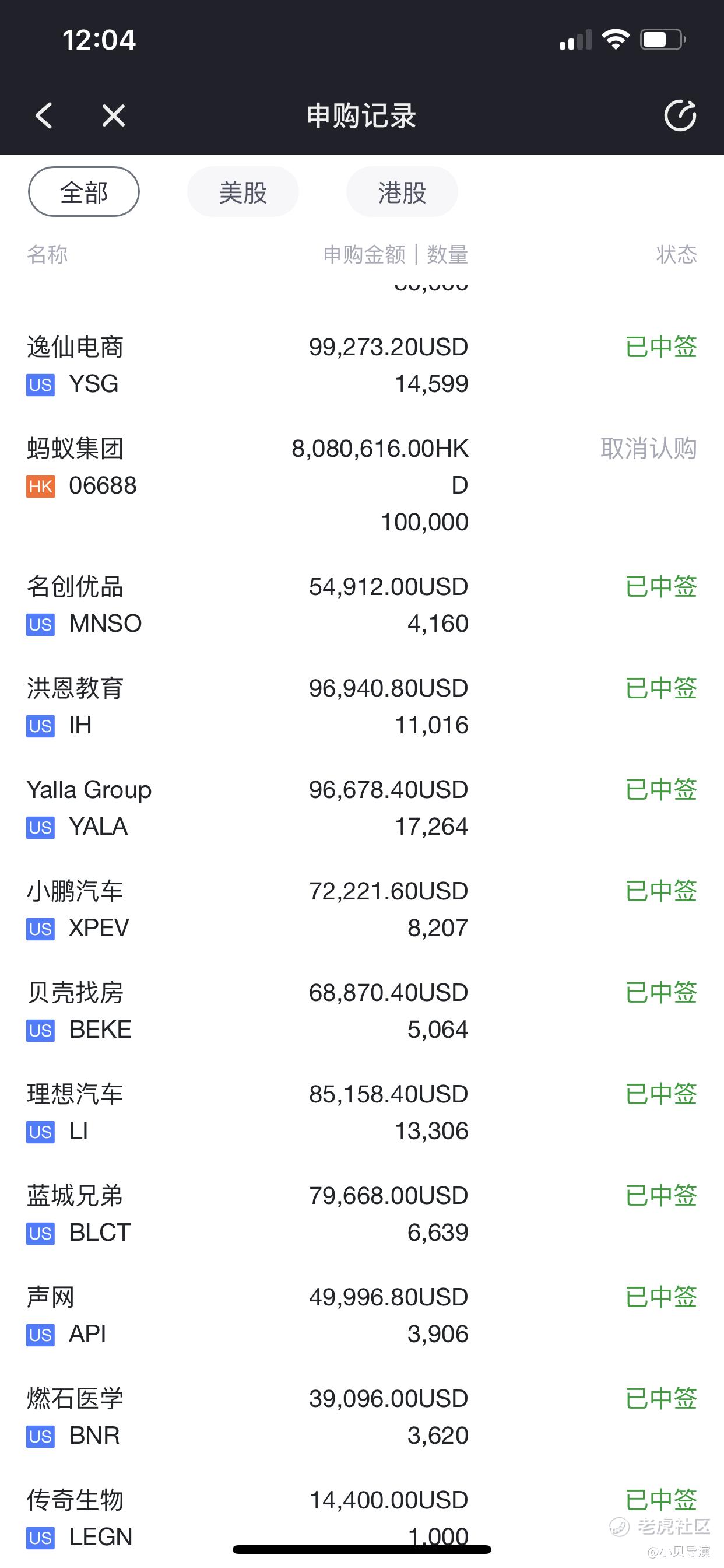724x1568 pixels.
Task: Open the 蚂蚁集团 06688 record
Action: [x=362, y=485]
